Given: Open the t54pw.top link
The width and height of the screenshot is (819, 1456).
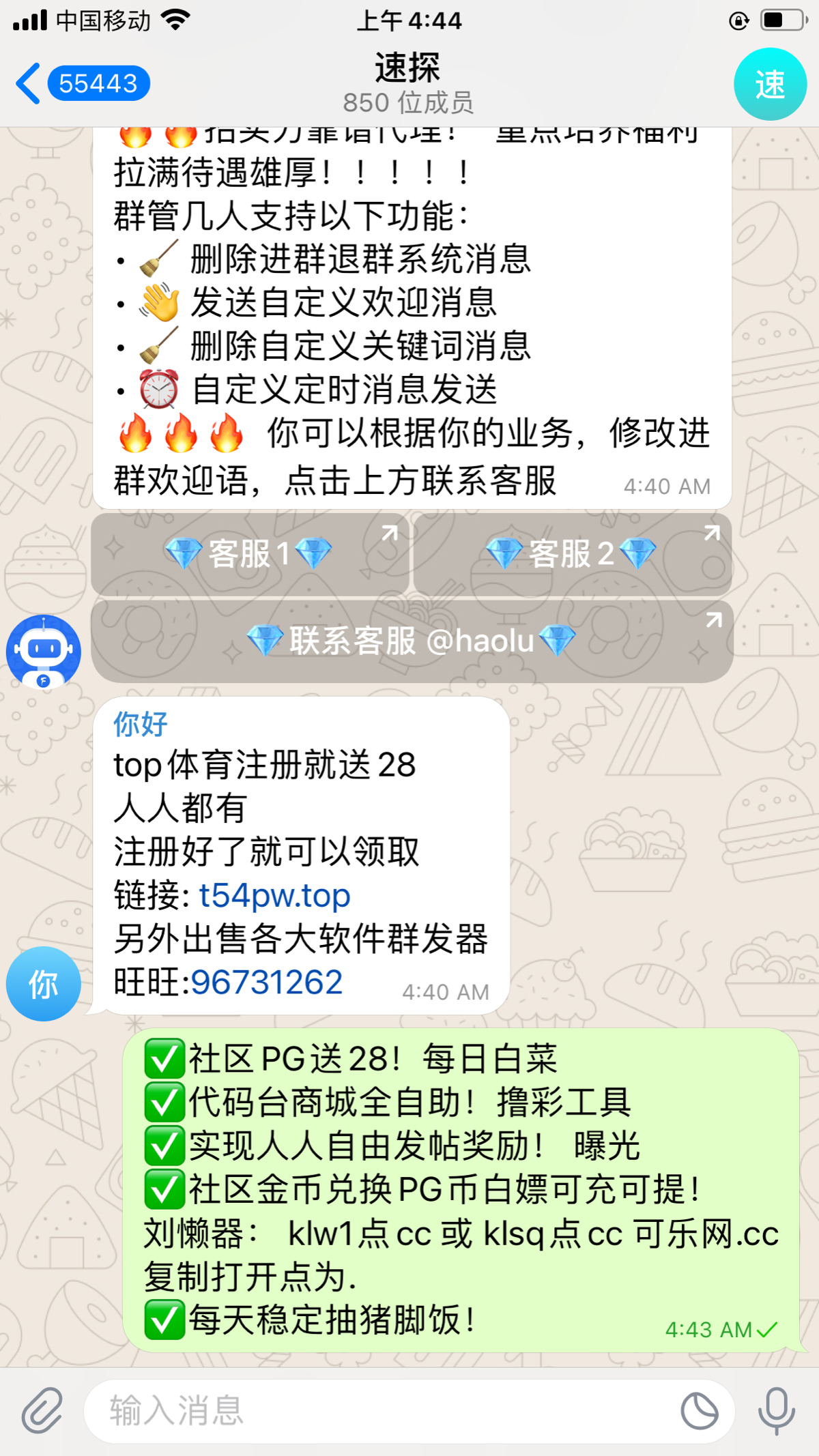Looking at the screenshot, I should 274,895.
